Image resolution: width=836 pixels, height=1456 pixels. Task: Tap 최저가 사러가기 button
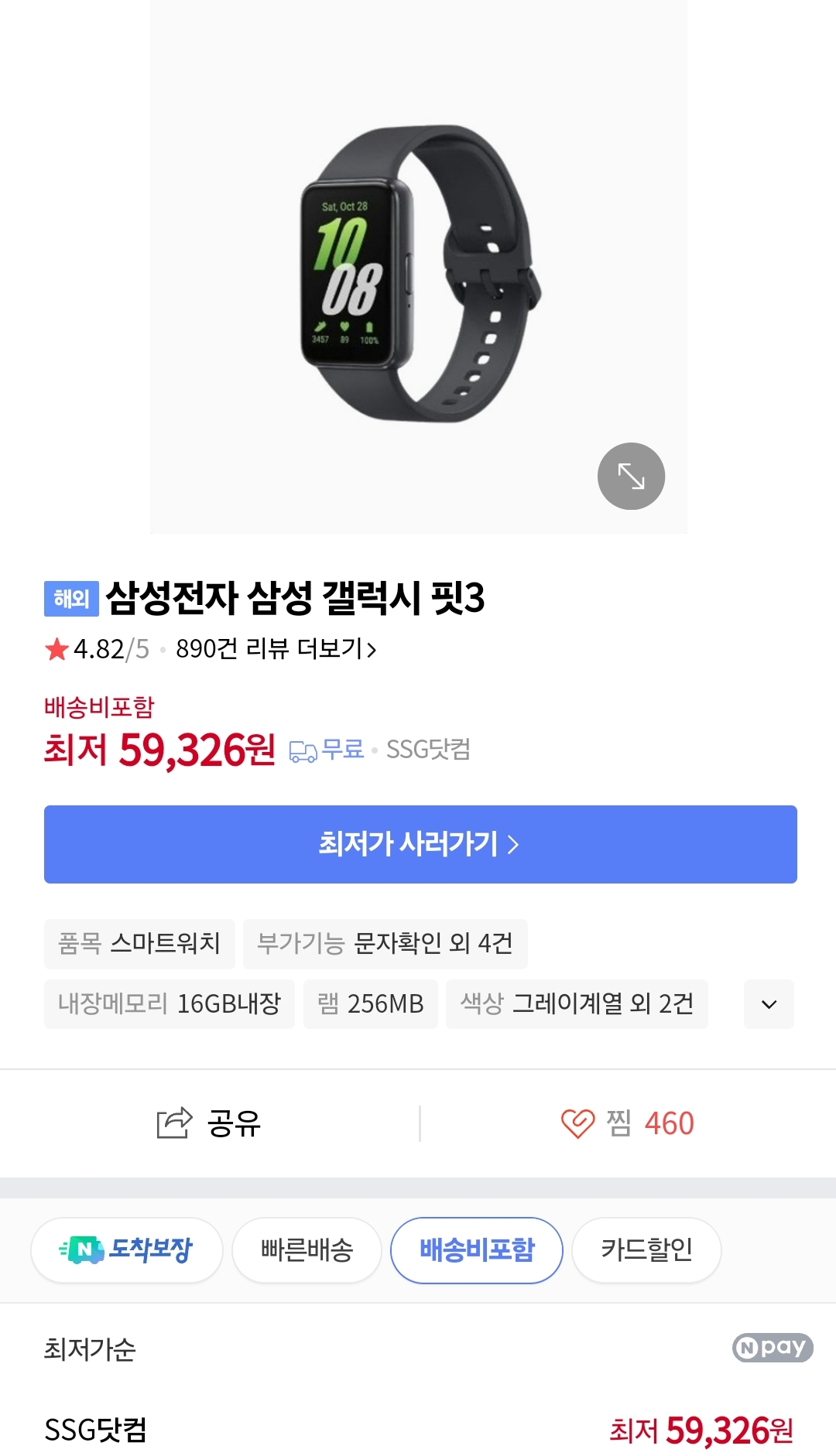click(420, 844)
